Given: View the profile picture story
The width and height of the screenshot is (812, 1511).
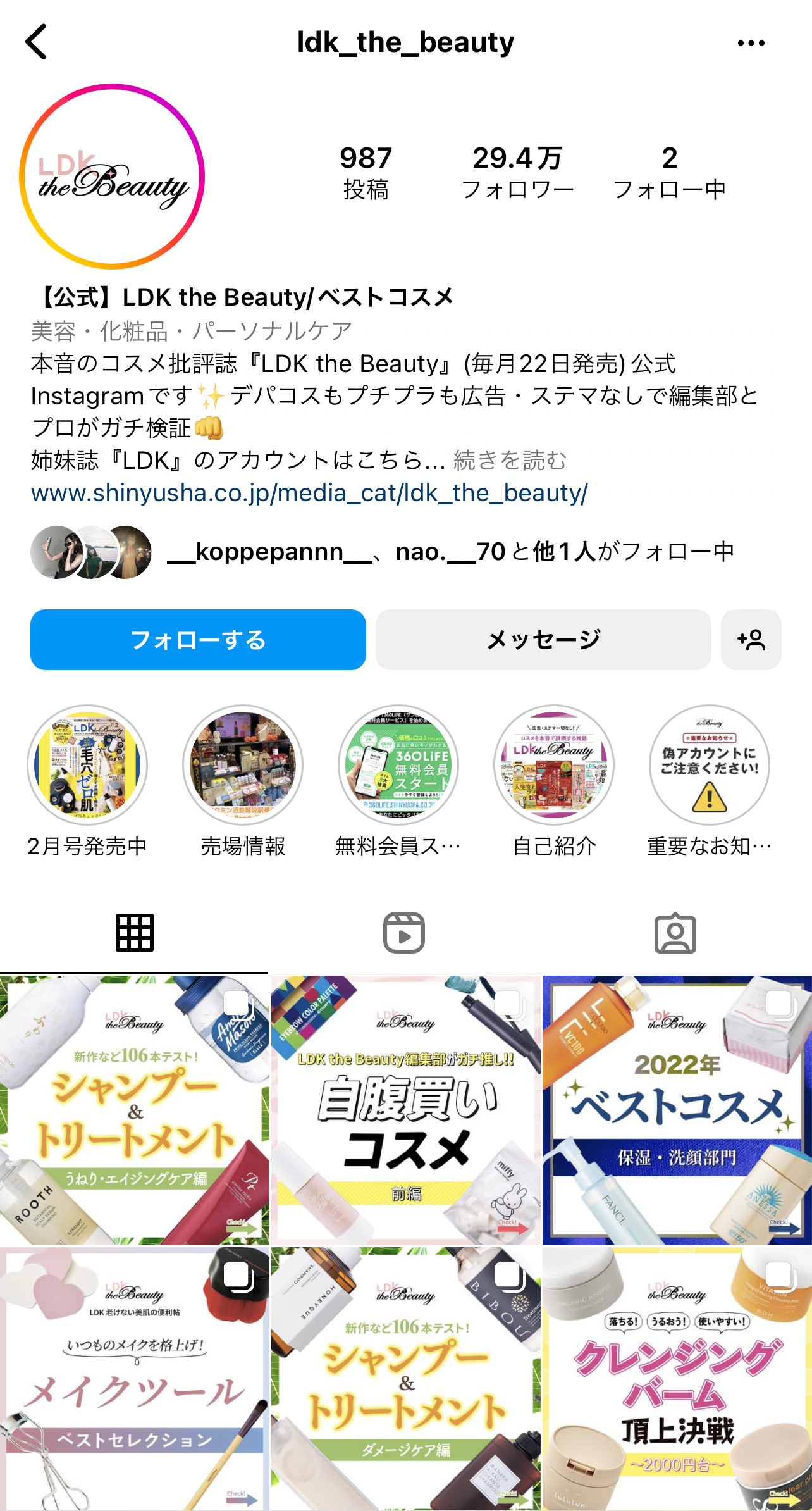Looking at the screenshot, I should pos(112,177).
